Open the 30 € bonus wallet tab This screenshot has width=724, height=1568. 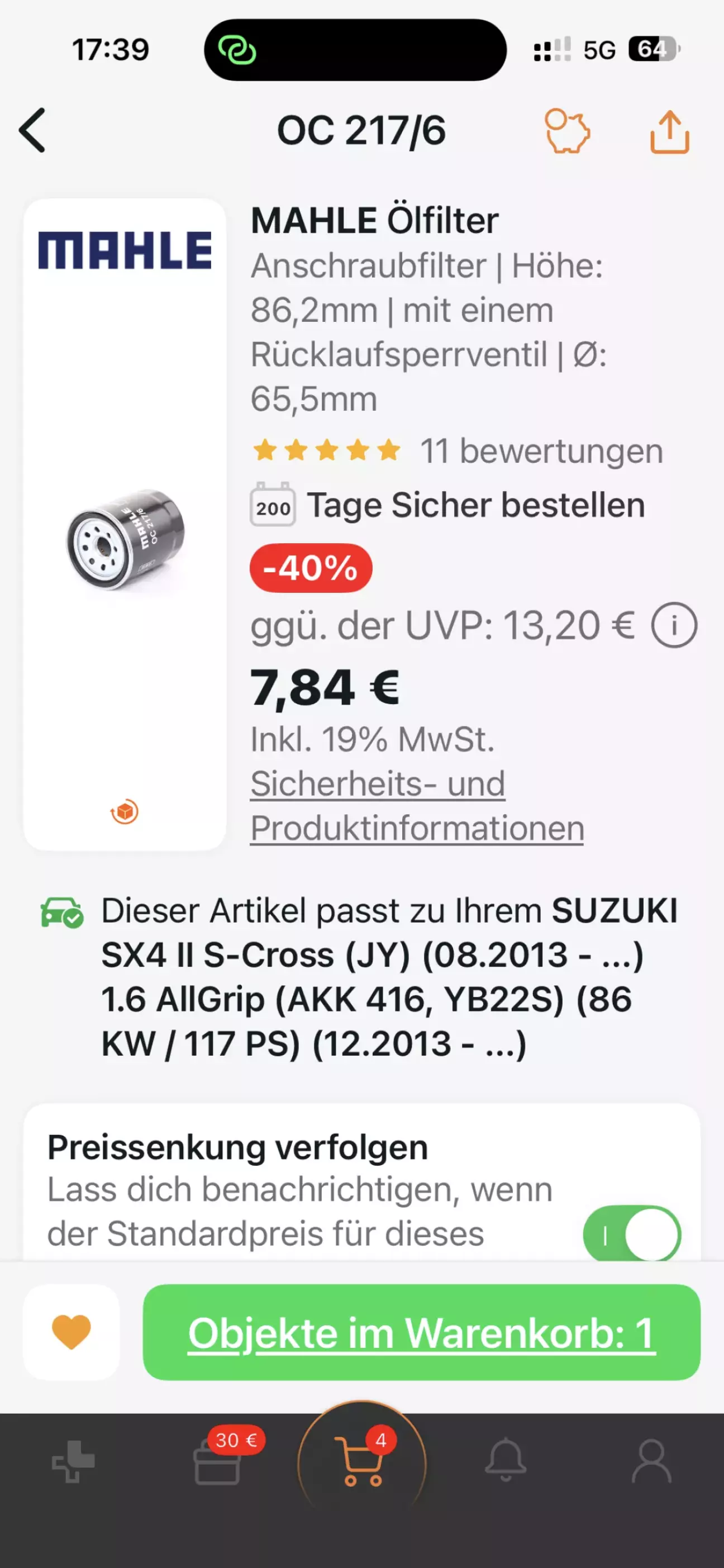[x=218, y=1462]
